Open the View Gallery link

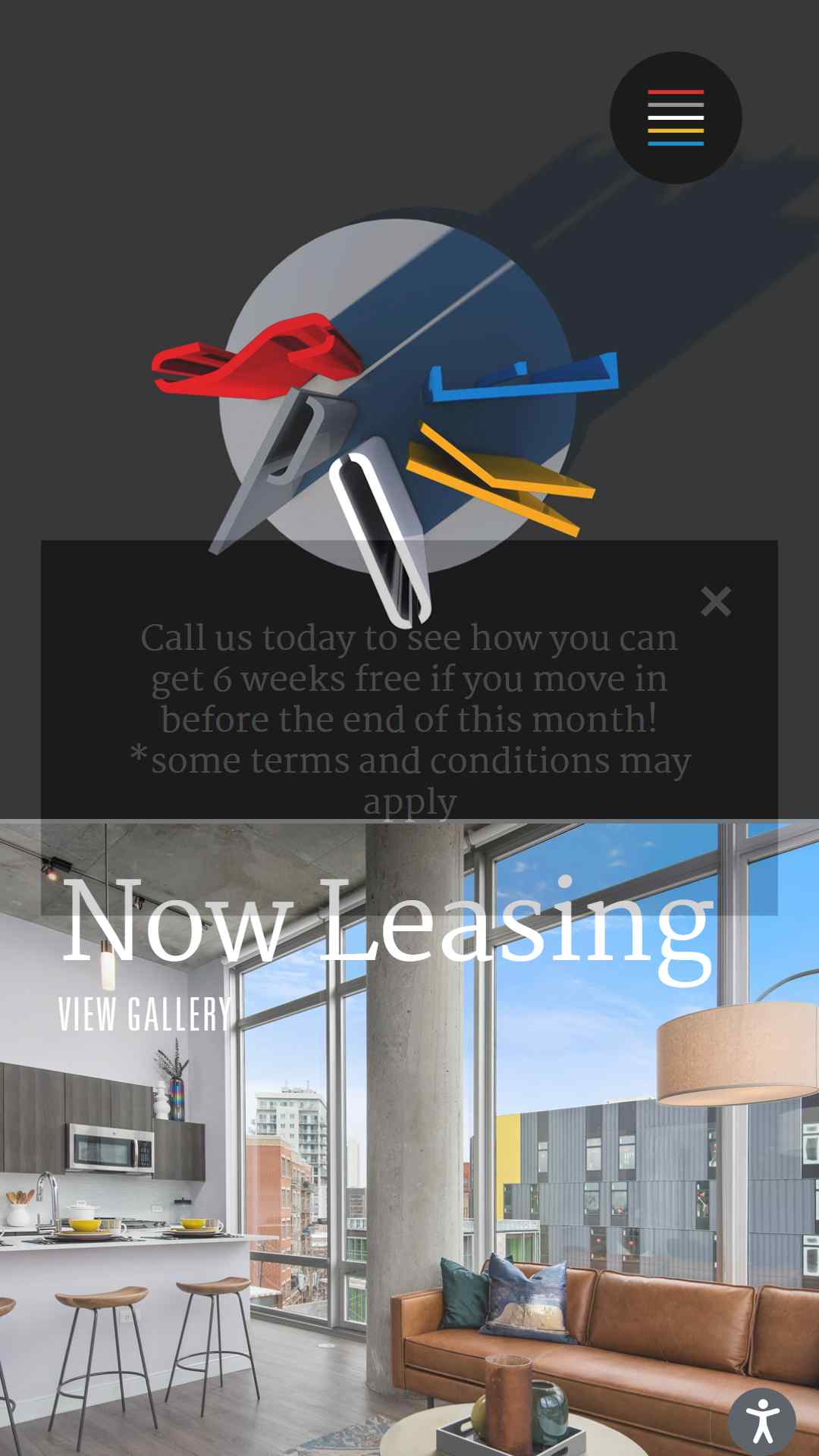click(145, 1014)
